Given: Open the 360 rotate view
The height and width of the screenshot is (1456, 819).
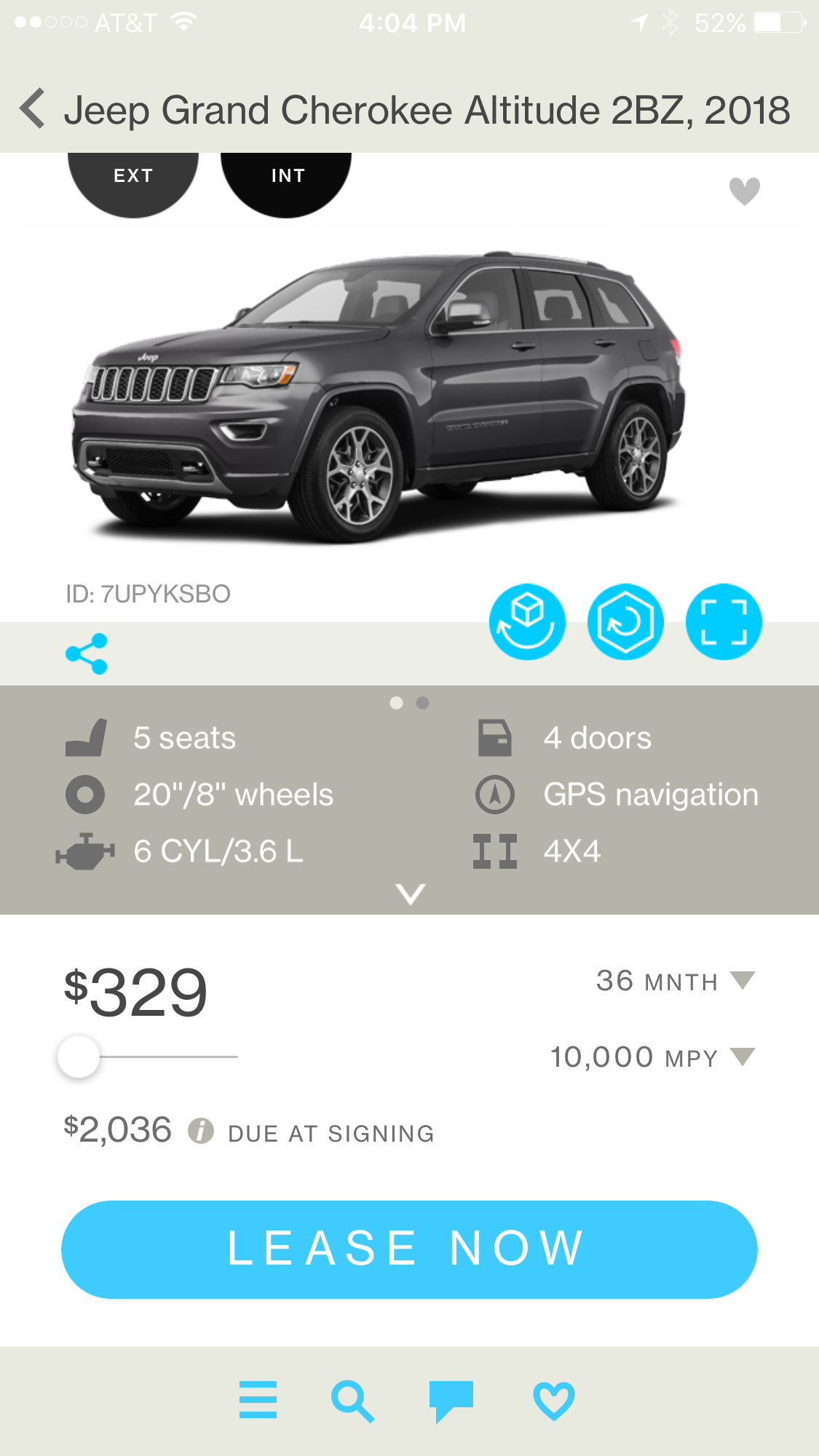Looking at the screenshot, I should [x=625, y=622].
